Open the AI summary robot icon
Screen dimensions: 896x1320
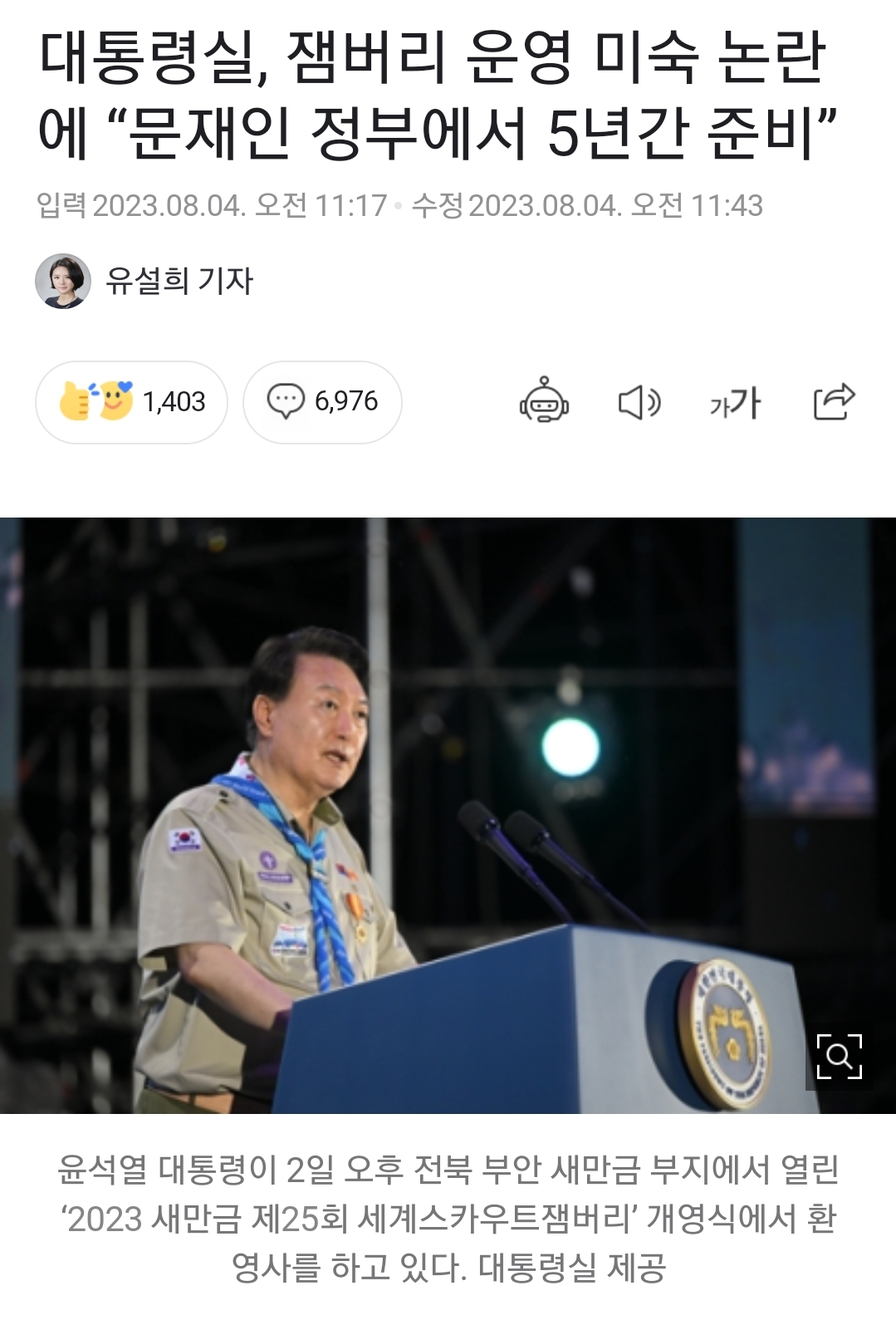pos(544,401)
